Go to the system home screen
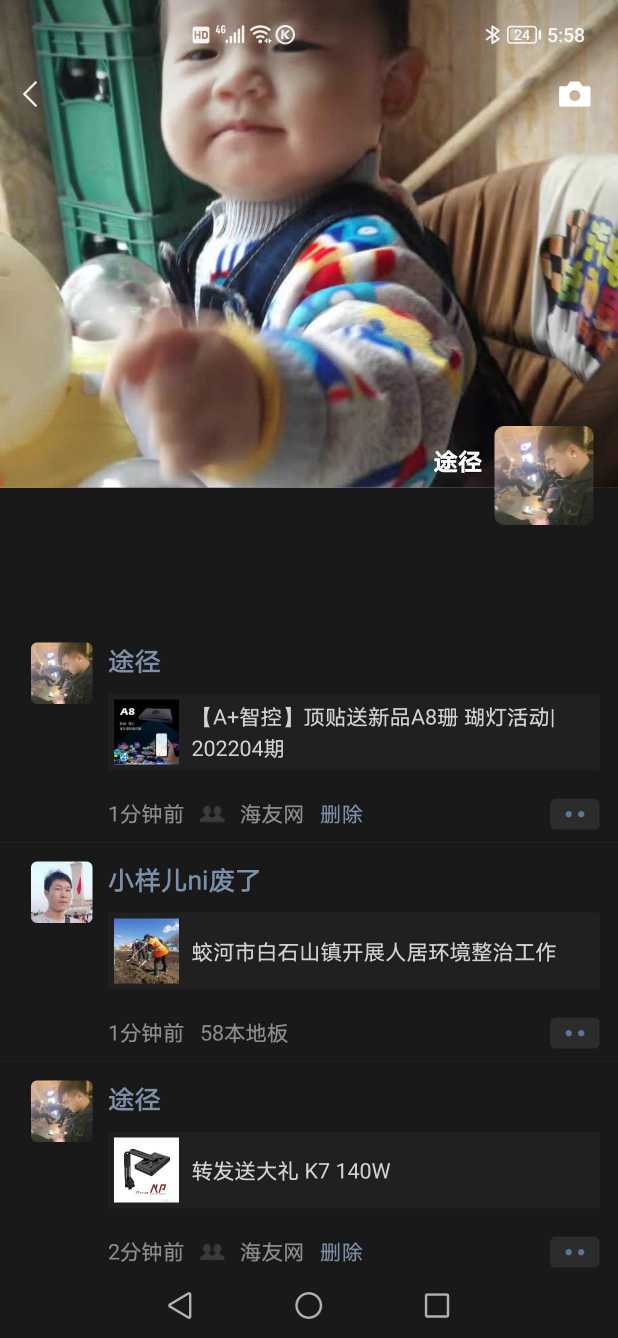 [309, 1305]
